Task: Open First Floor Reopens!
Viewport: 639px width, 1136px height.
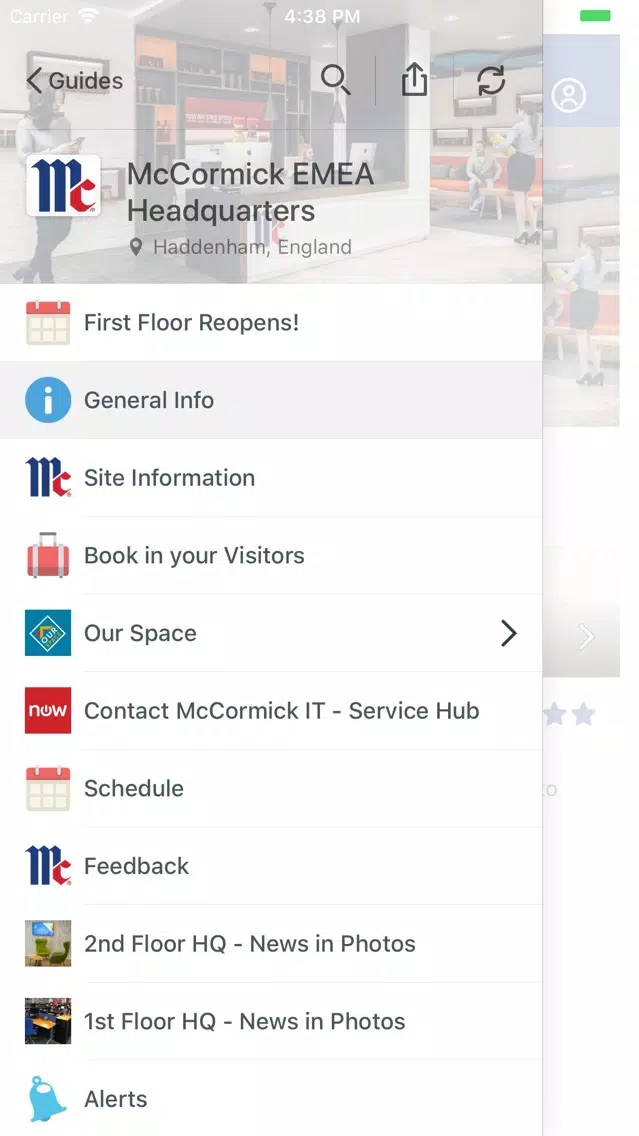Action: pyautogui.click(x=191, y=323)
